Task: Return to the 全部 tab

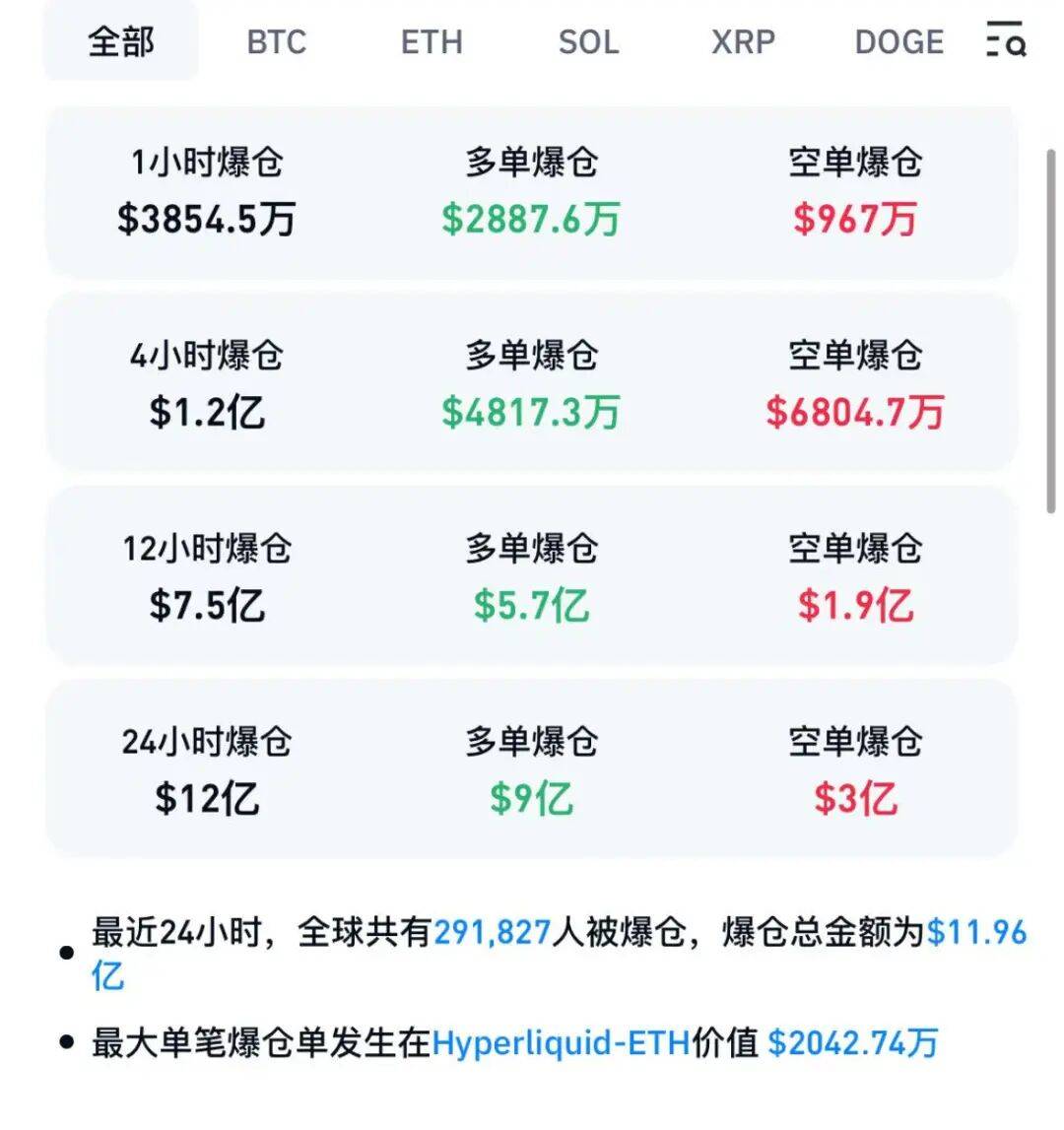Action: [121, 41]
